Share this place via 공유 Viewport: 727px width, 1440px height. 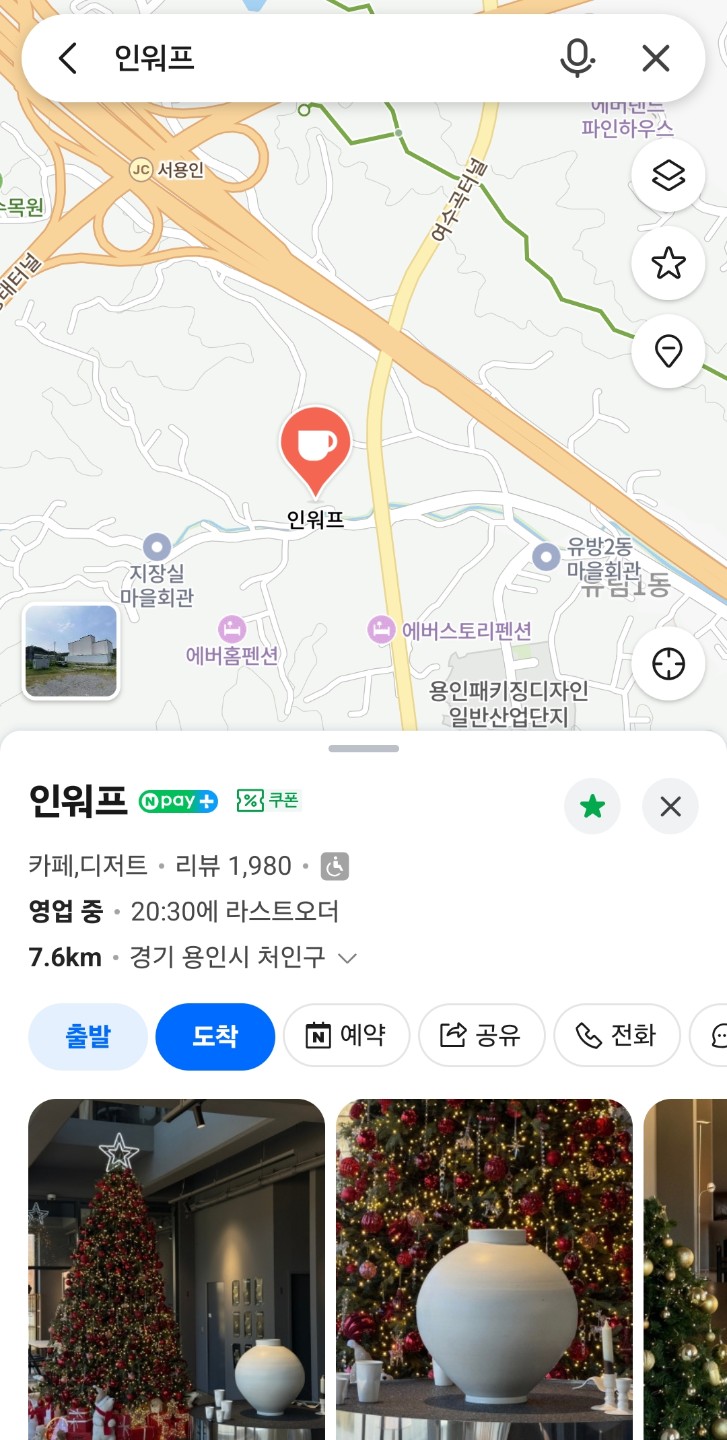[481, 1036]
